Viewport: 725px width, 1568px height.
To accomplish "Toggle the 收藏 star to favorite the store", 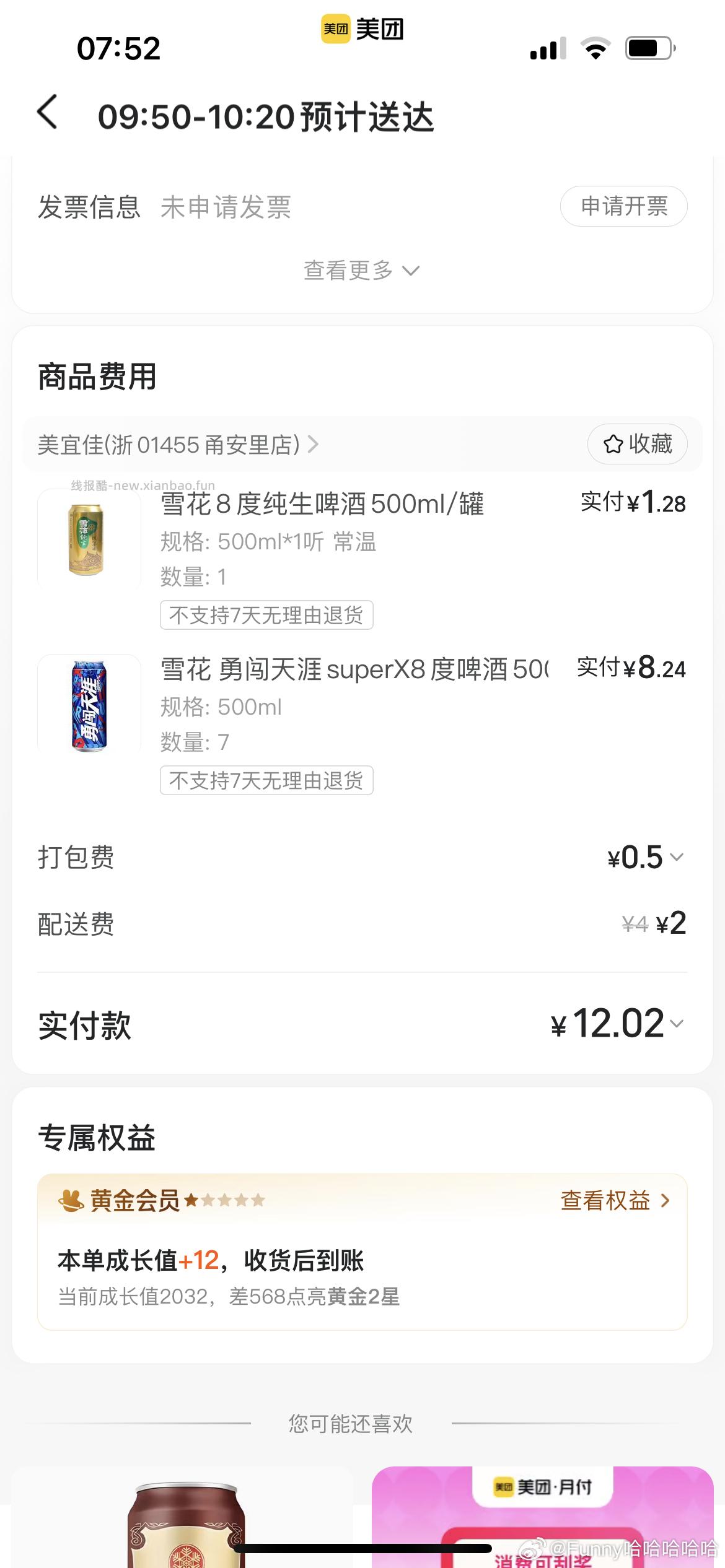I will point(636,444).
